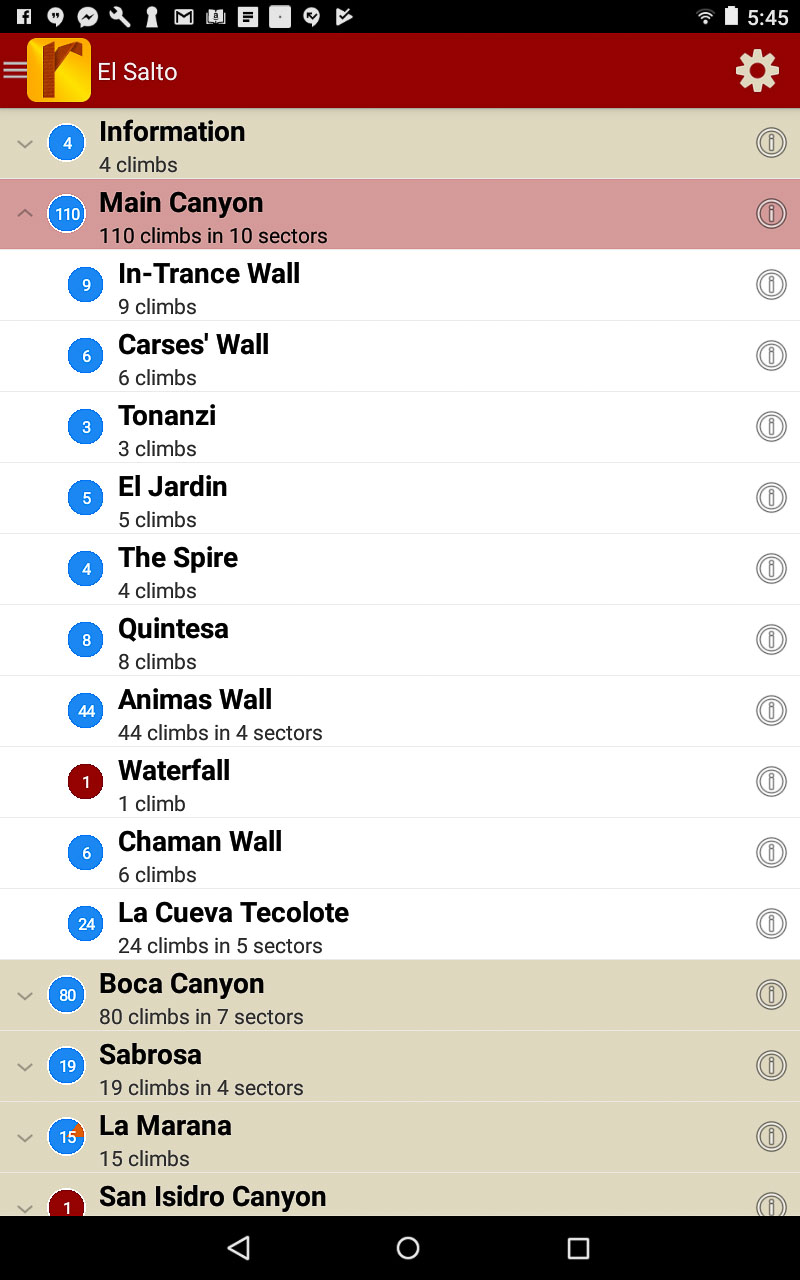Open the navigation drawer menu
The width and height of the screenshot is (800, 1280).
tap(16, 70)
